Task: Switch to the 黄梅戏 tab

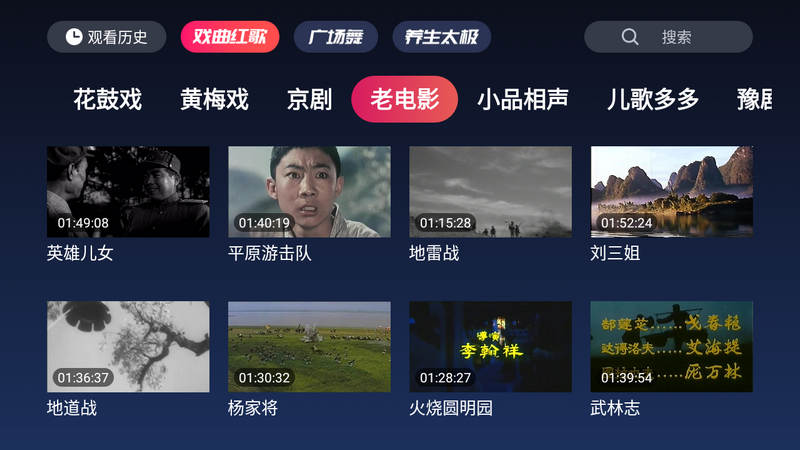Action: tap(214, 99)
